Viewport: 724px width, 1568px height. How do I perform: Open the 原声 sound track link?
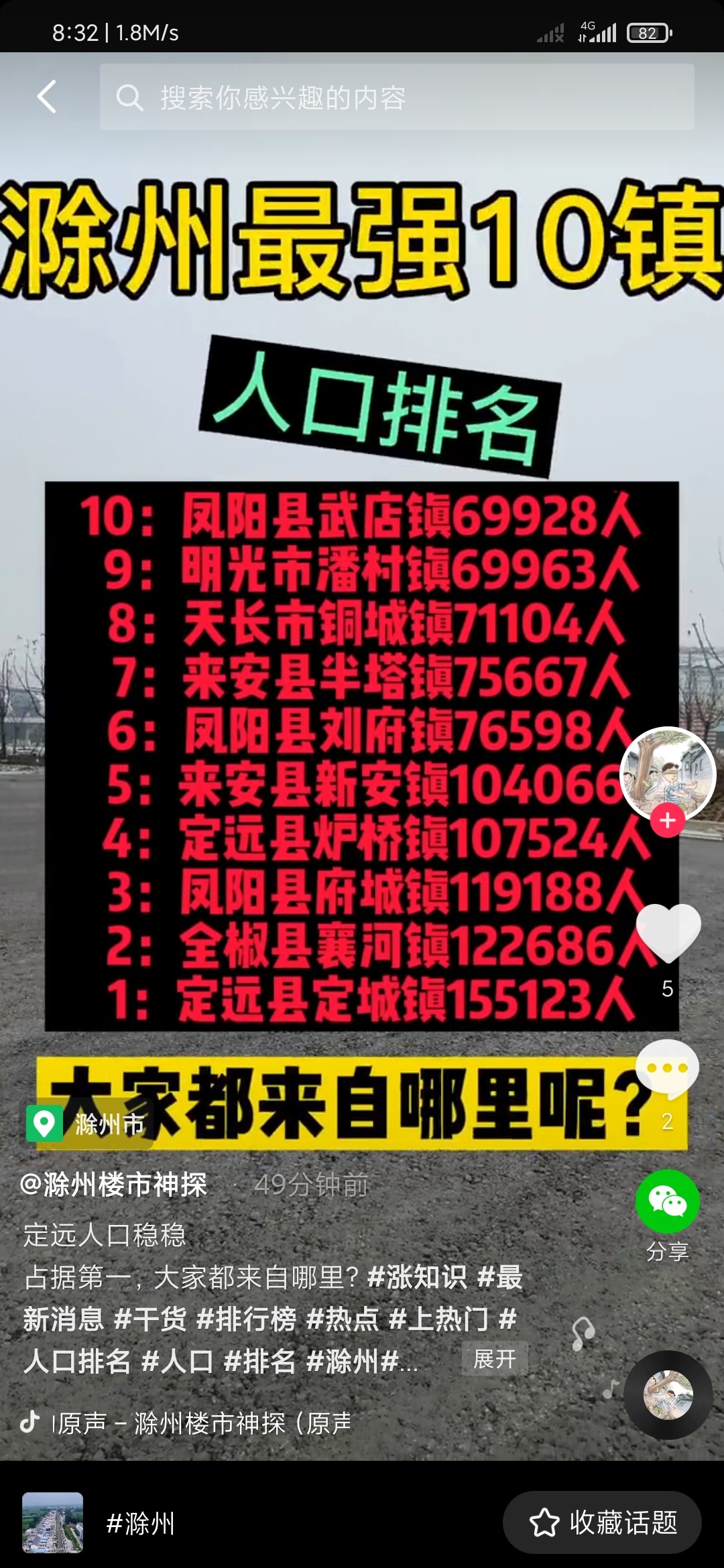coord(201,1423)
